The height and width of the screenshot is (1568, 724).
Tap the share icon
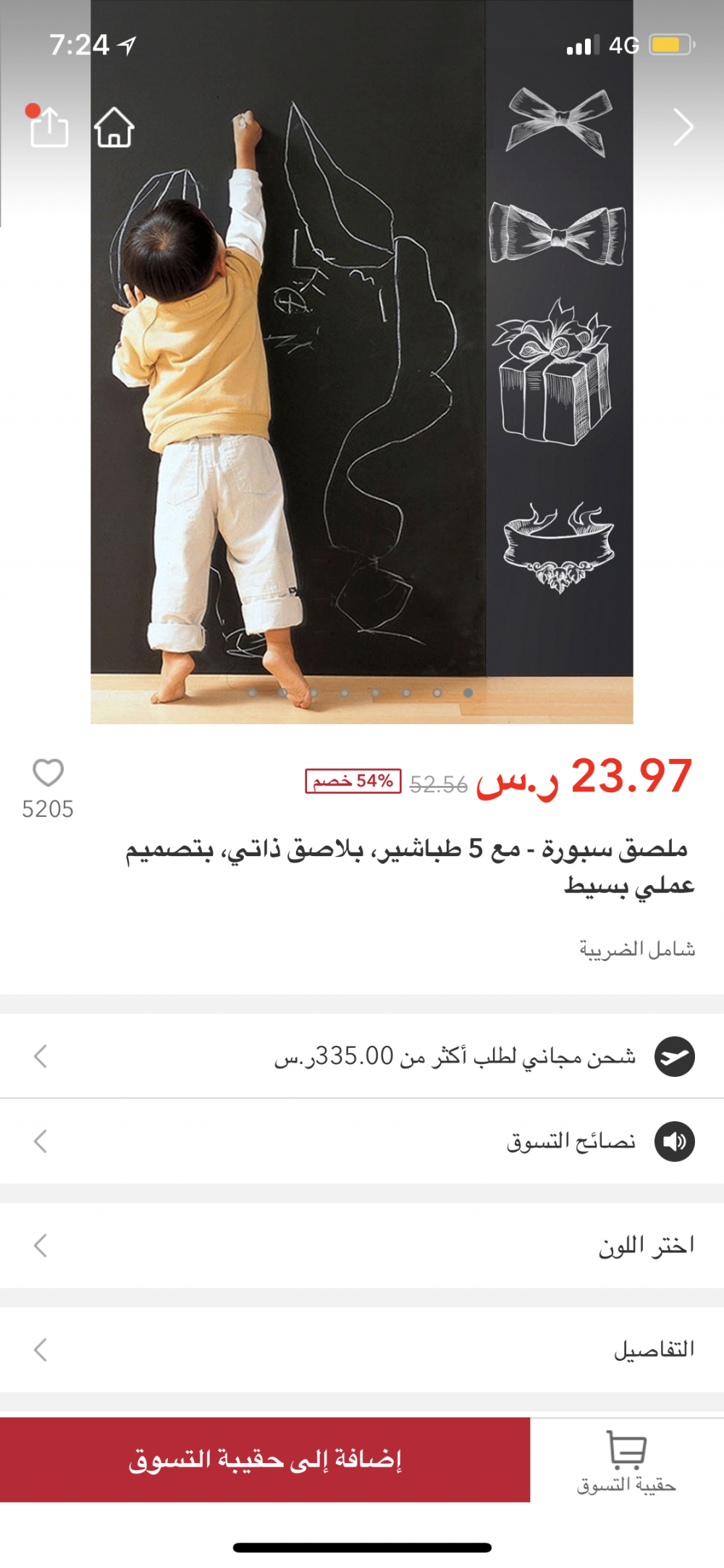tap(49, 127)
